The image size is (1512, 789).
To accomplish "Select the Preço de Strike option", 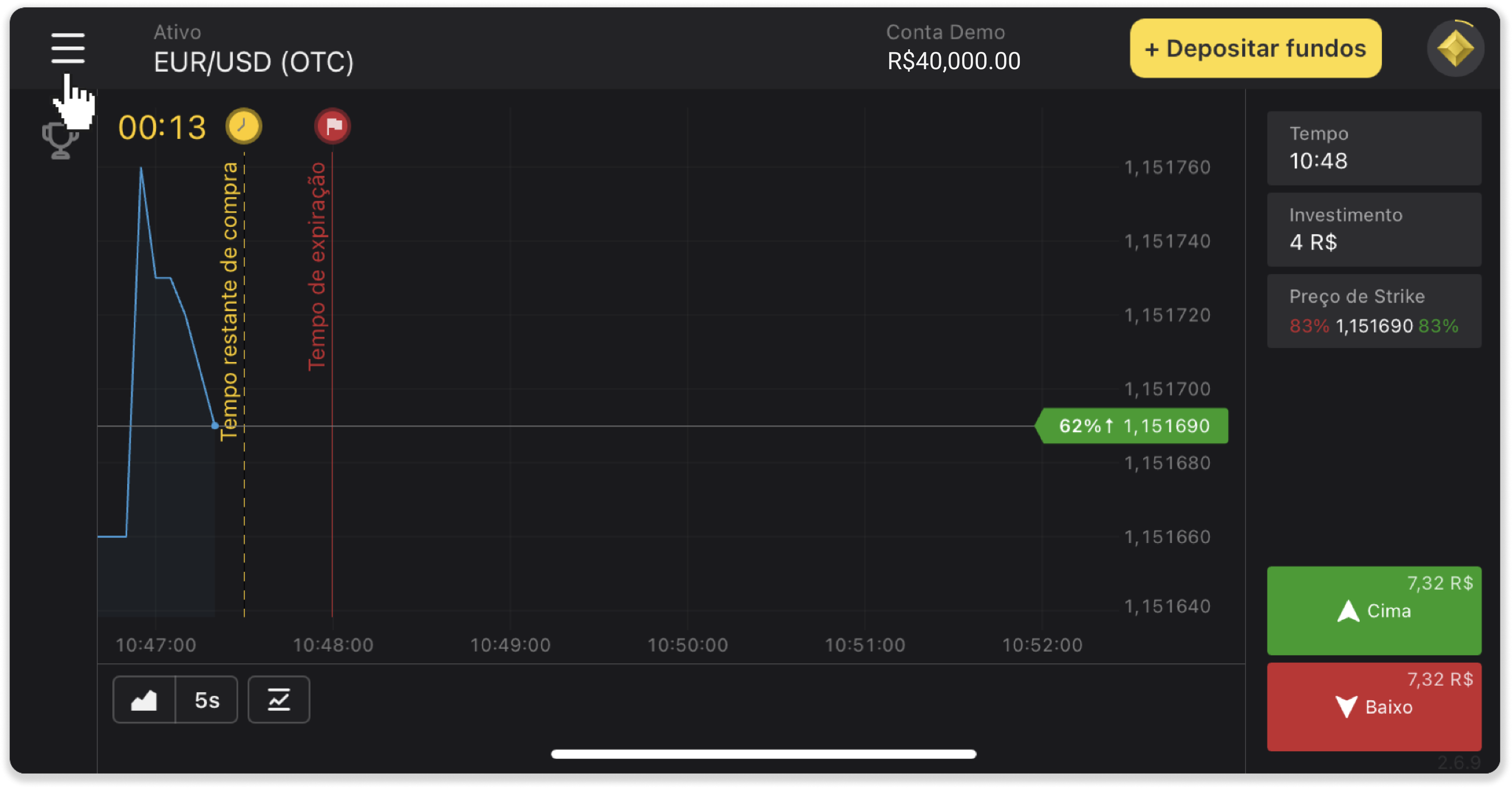I will point(1374,311).
